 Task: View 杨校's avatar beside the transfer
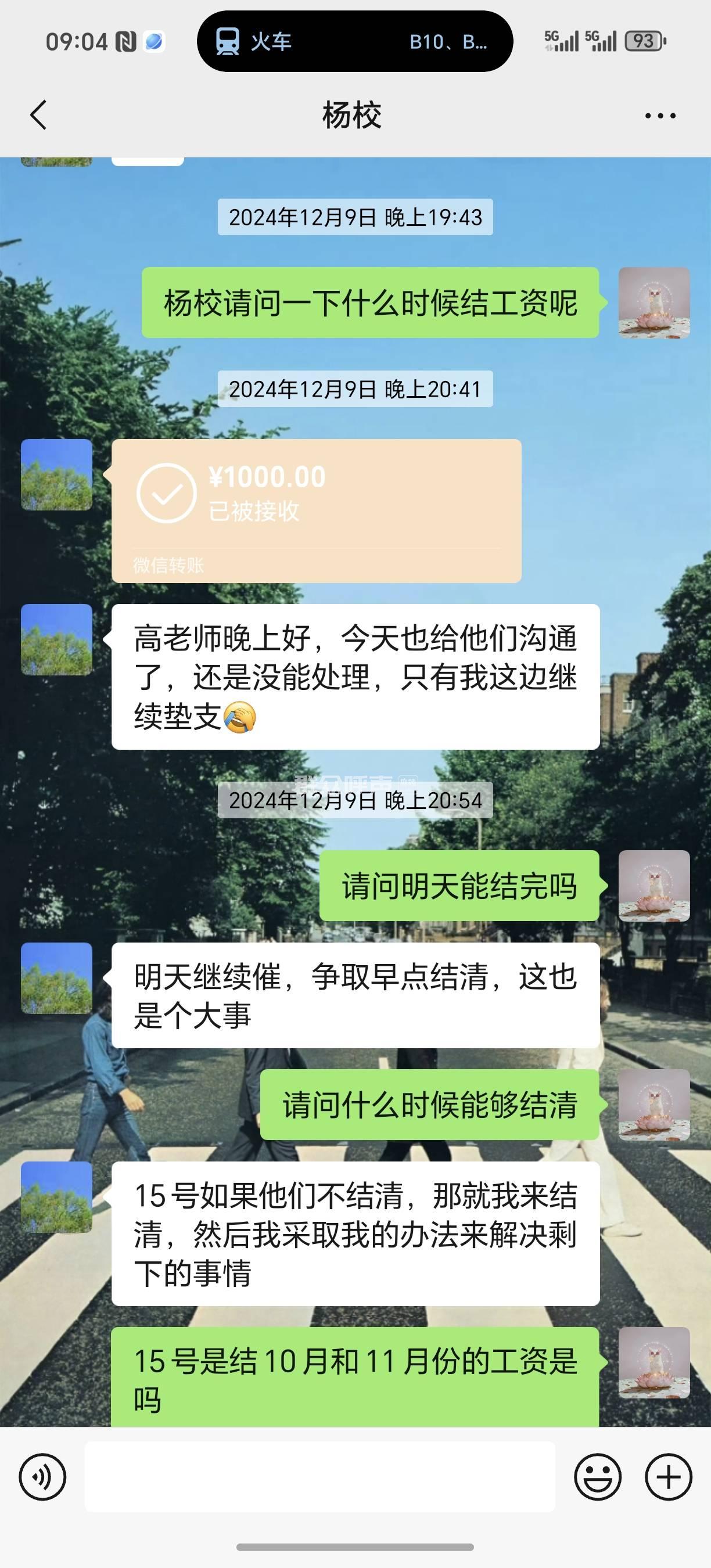pyautogui.click(x=56, y=475)
